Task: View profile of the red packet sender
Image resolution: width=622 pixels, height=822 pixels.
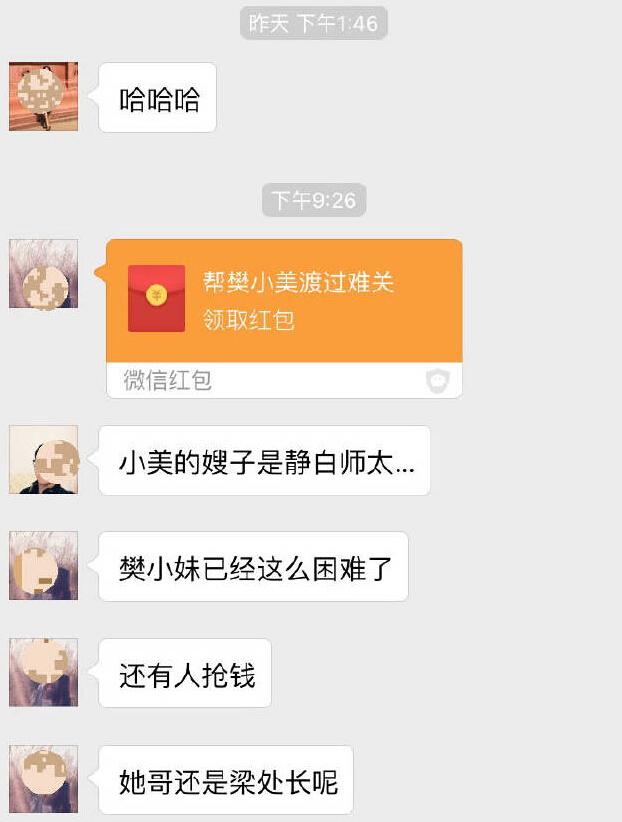Action: [43, 273]
